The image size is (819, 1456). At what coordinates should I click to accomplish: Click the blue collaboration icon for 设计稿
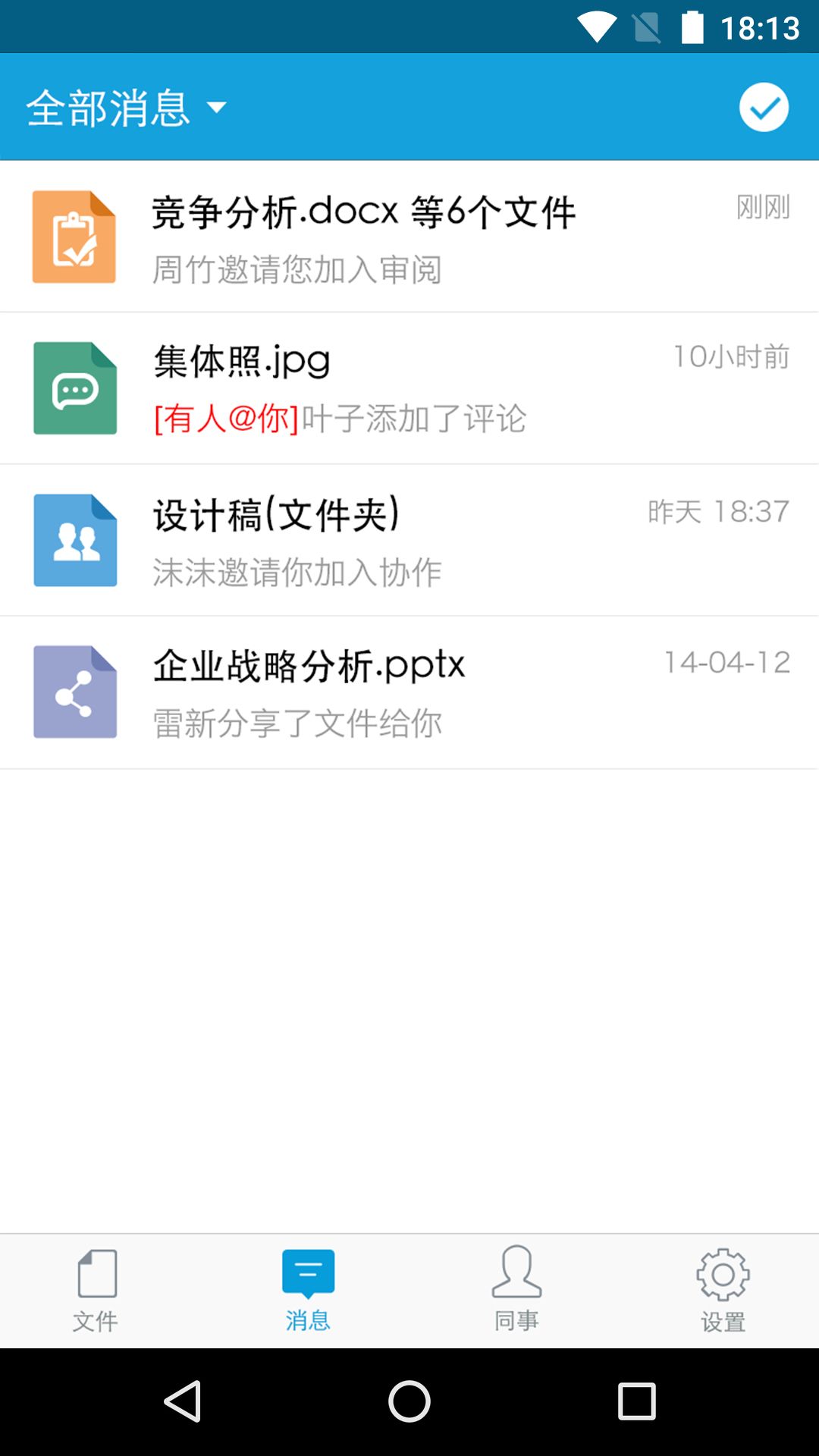pyautogui.click(x=74, y=539)
